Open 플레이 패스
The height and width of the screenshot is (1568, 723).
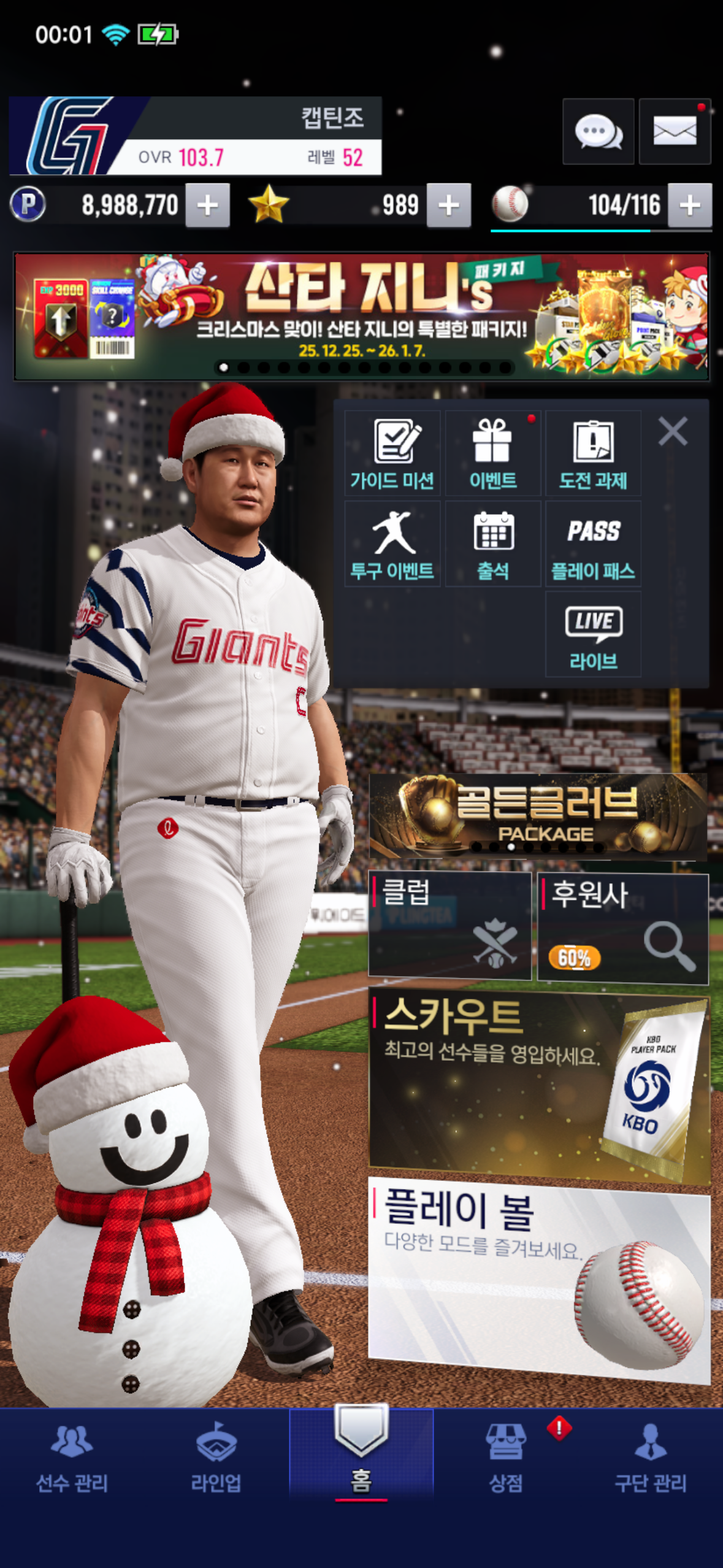pos(593,544)
